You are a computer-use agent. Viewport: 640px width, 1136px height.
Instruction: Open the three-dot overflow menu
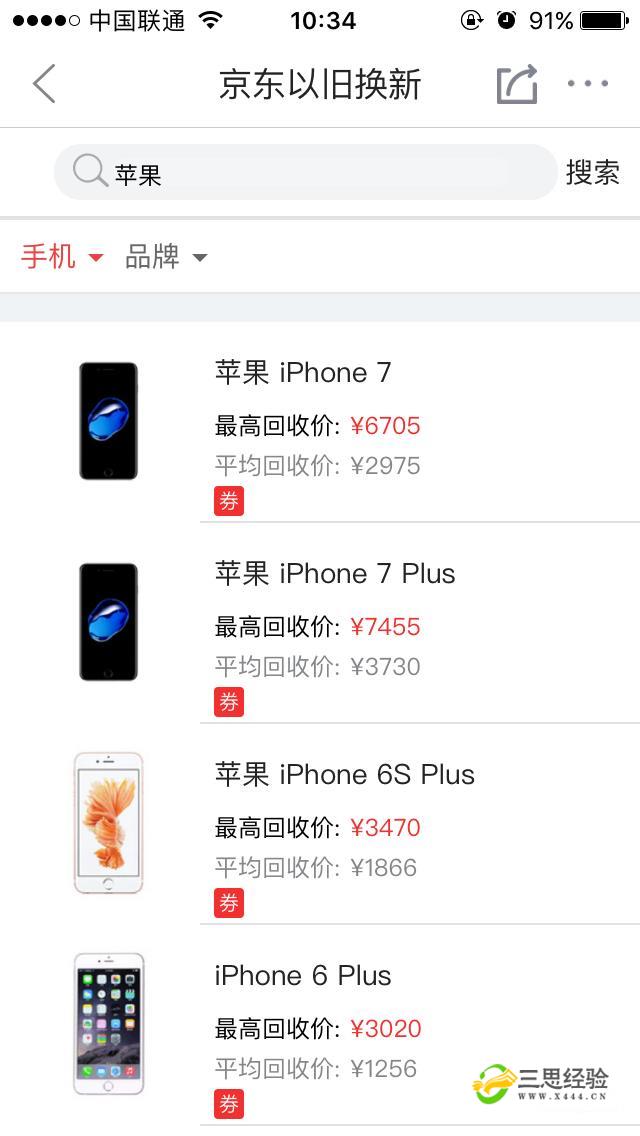click(588, 84)
